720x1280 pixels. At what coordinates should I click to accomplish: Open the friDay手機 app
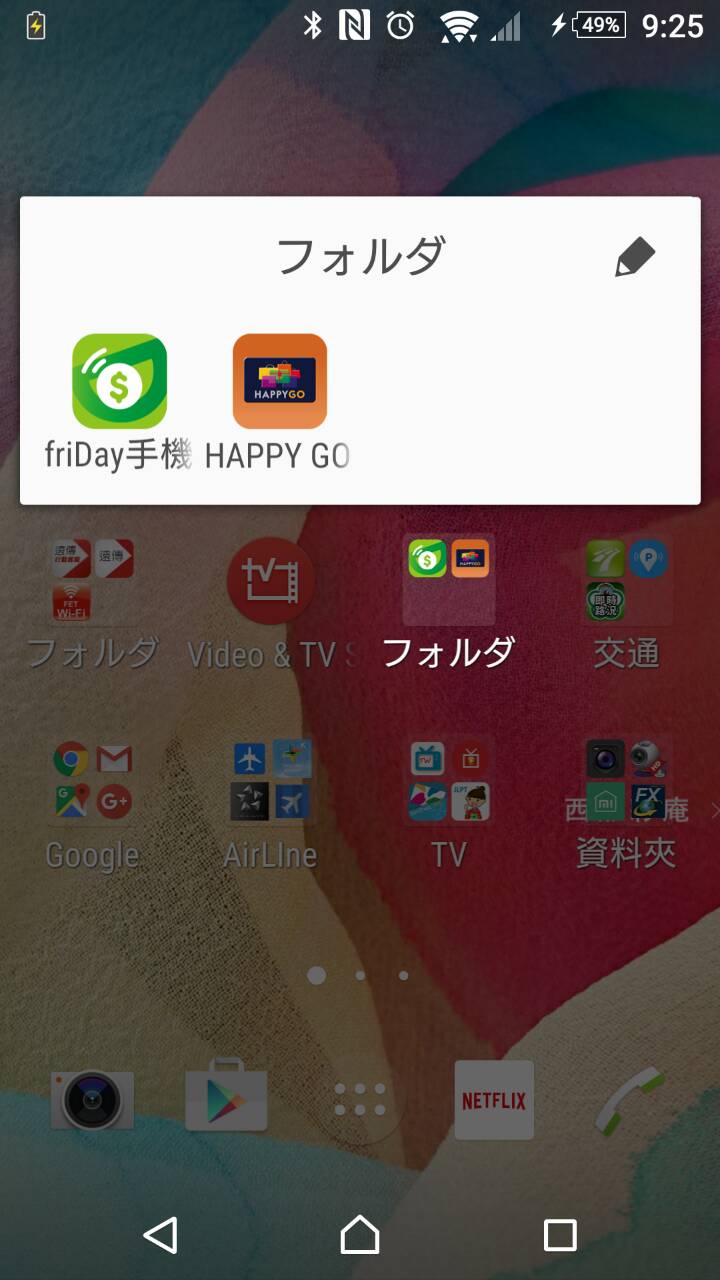119,383
